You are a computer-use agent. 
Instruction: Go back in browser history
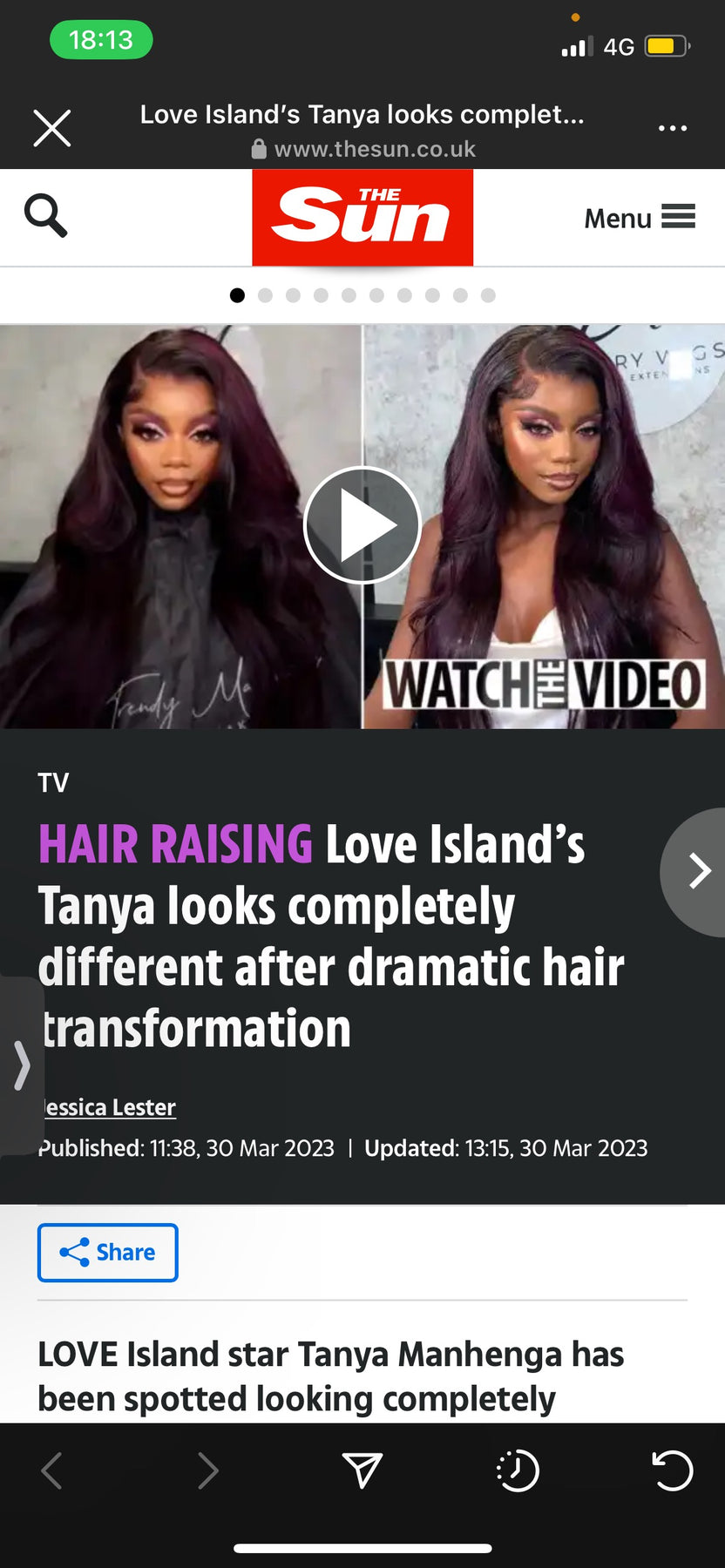point(52,1470)
